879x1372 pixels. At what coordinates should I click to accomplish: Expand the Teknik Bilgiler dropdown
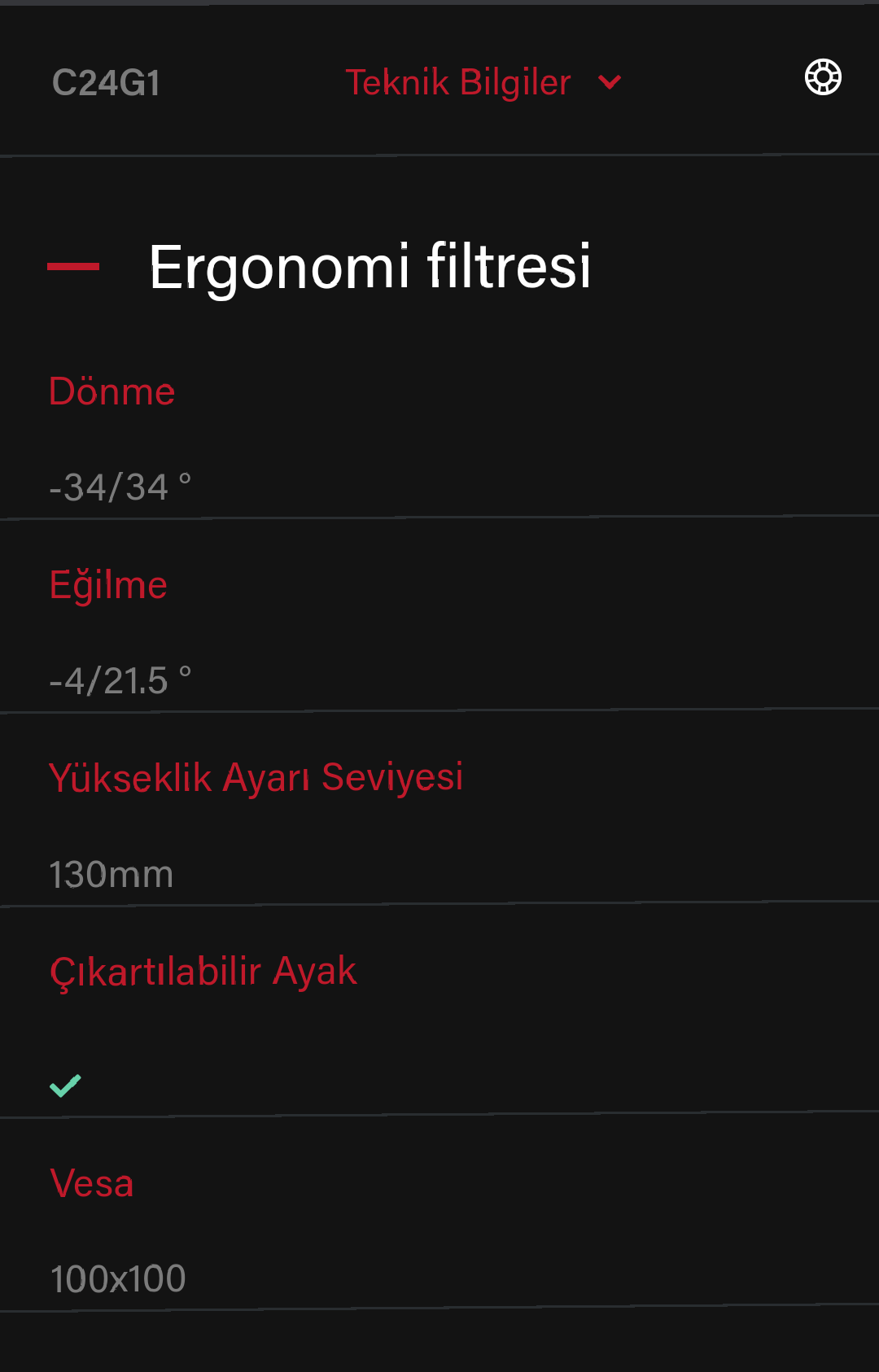tap(483, 82)
